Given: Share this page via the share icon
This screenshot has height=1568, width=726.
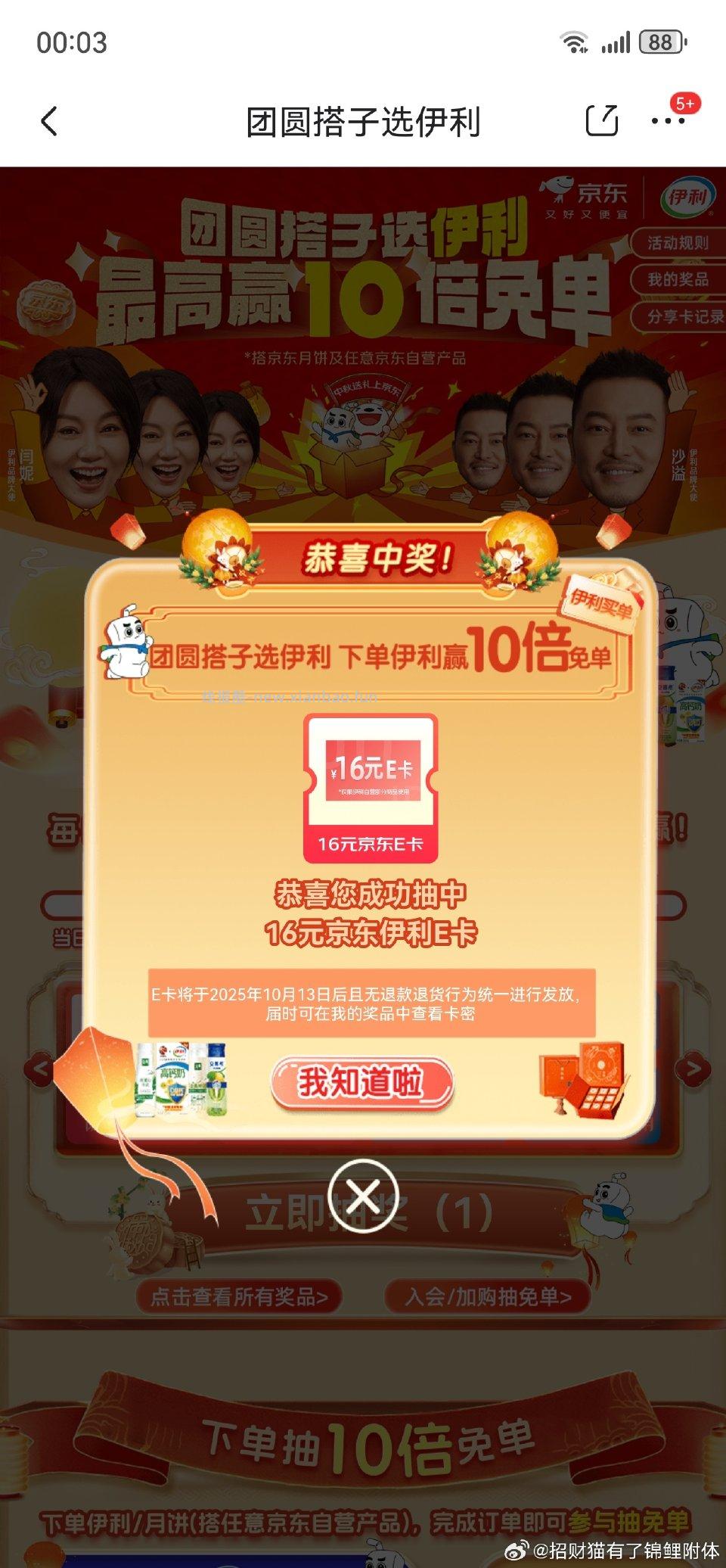Looking at the screenshot, I should coord(602,121).
